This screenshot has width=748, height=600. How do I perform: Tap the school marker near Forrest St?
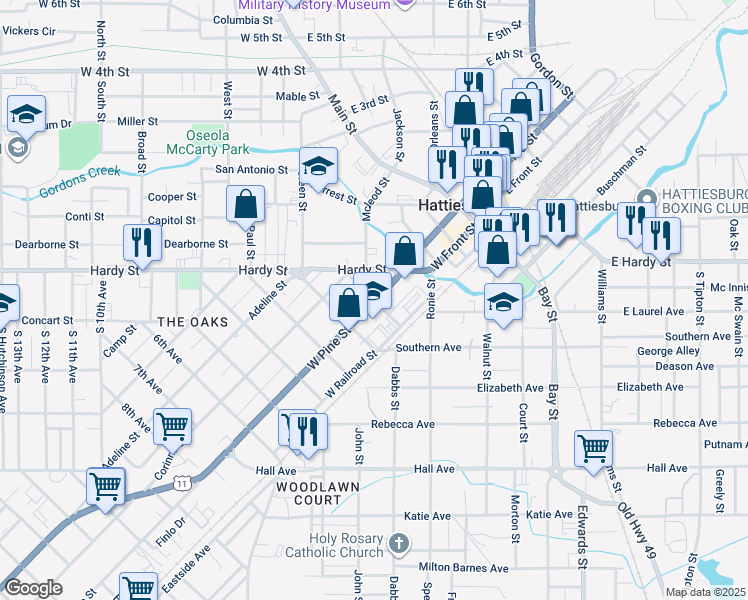click(x=319, y=166)
